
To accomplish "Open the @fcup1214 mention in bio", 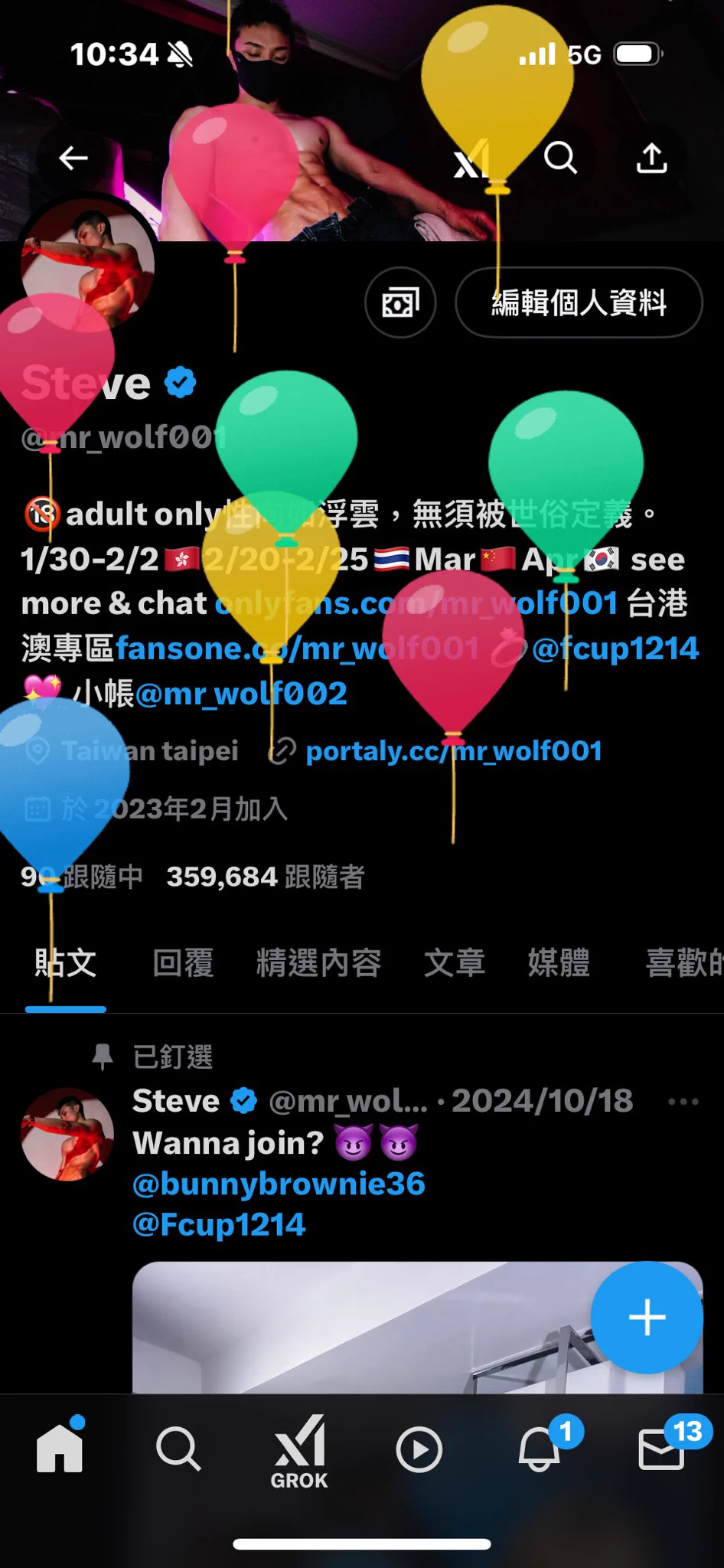I will click(x=615, y=648).
